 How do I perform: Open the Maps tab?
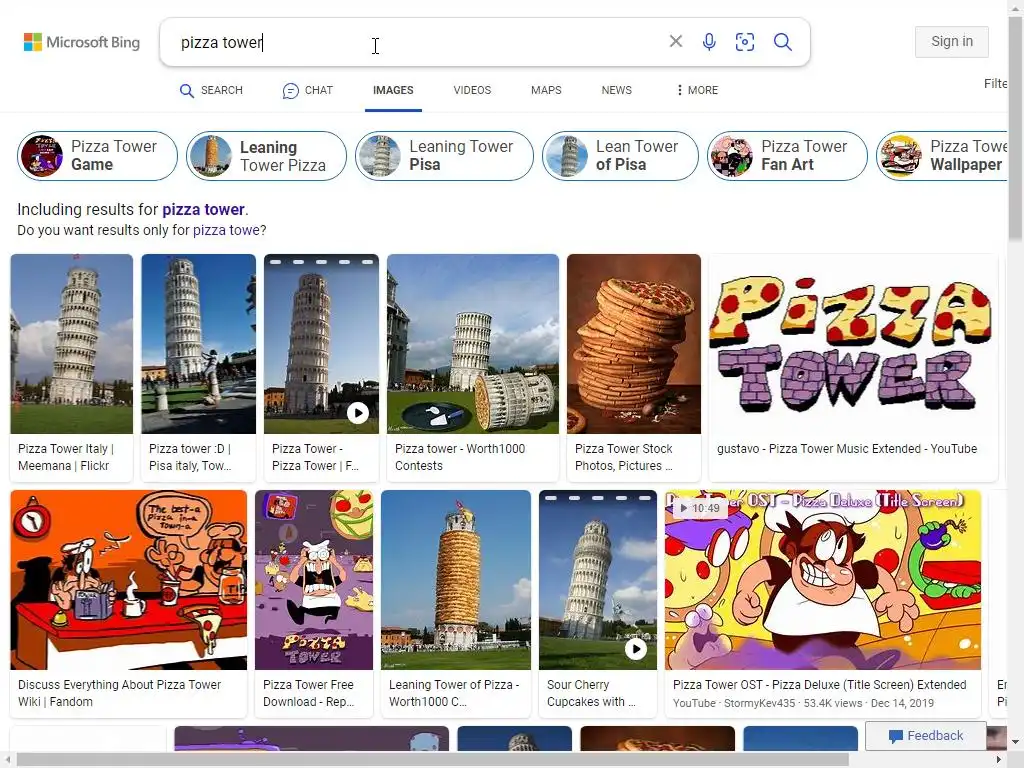[x=546, y=90]
